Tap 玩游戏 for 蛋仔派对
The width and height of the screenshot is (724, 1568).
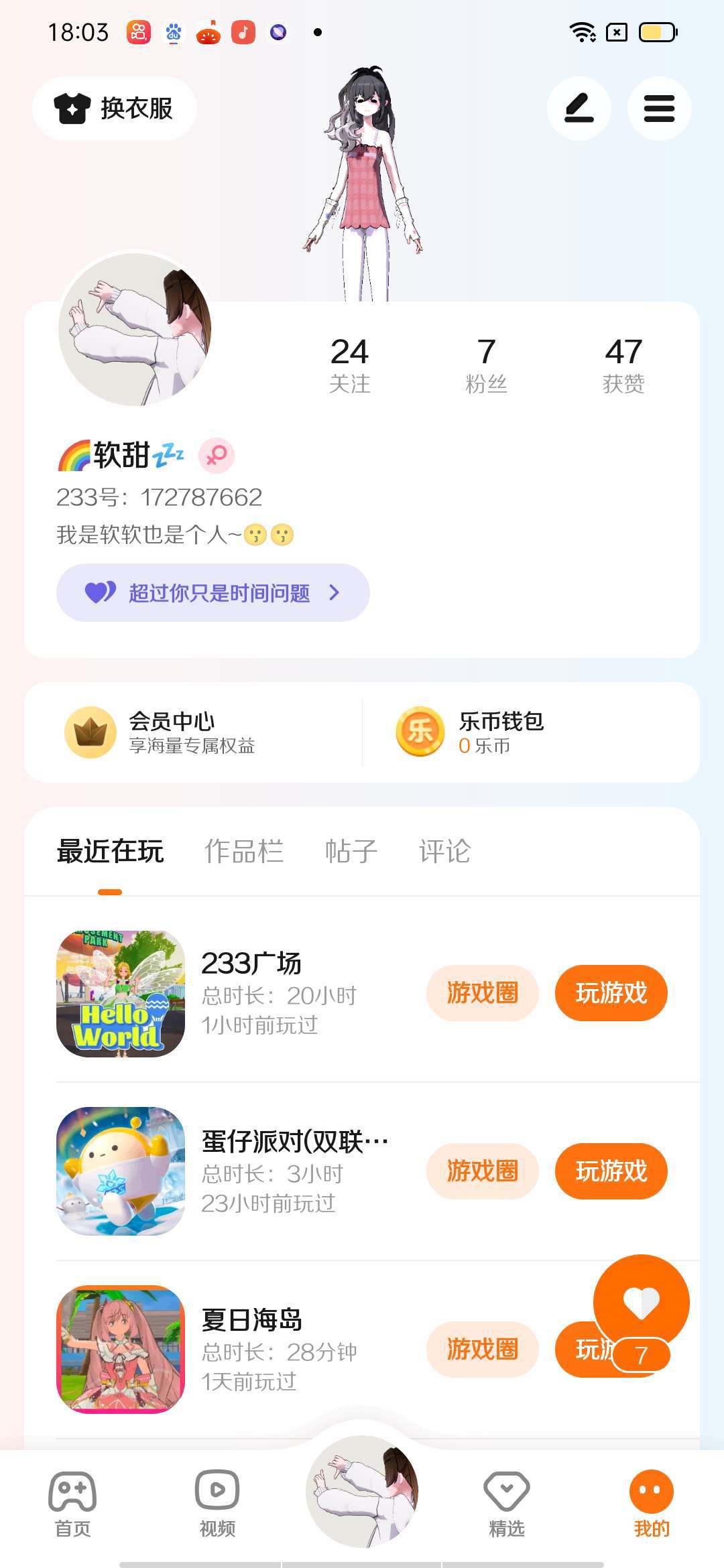[611, 1171]
